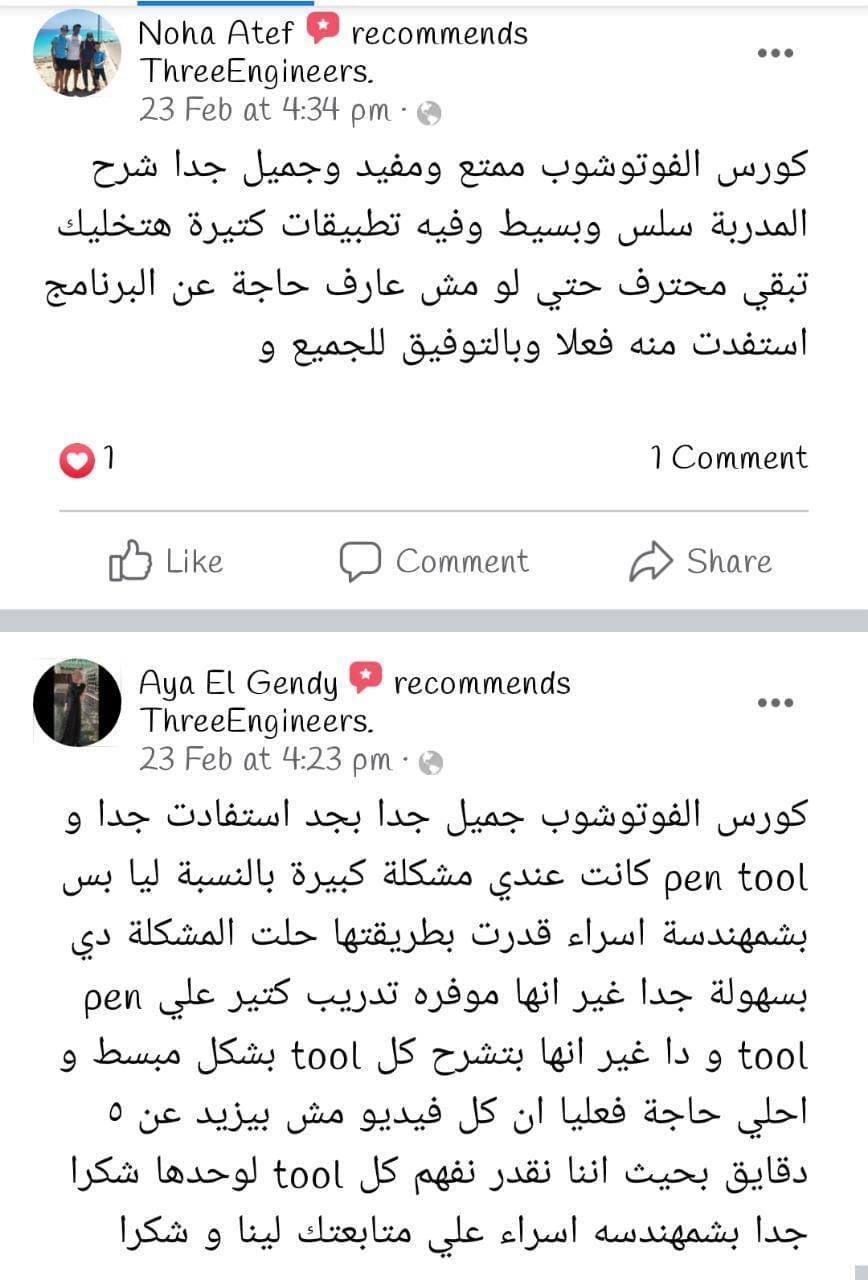The width and height of the screenshot is (868, 1280).
Task: Visit ThreeEngineers page from Noha's review
Action: [x=256, y=71]
